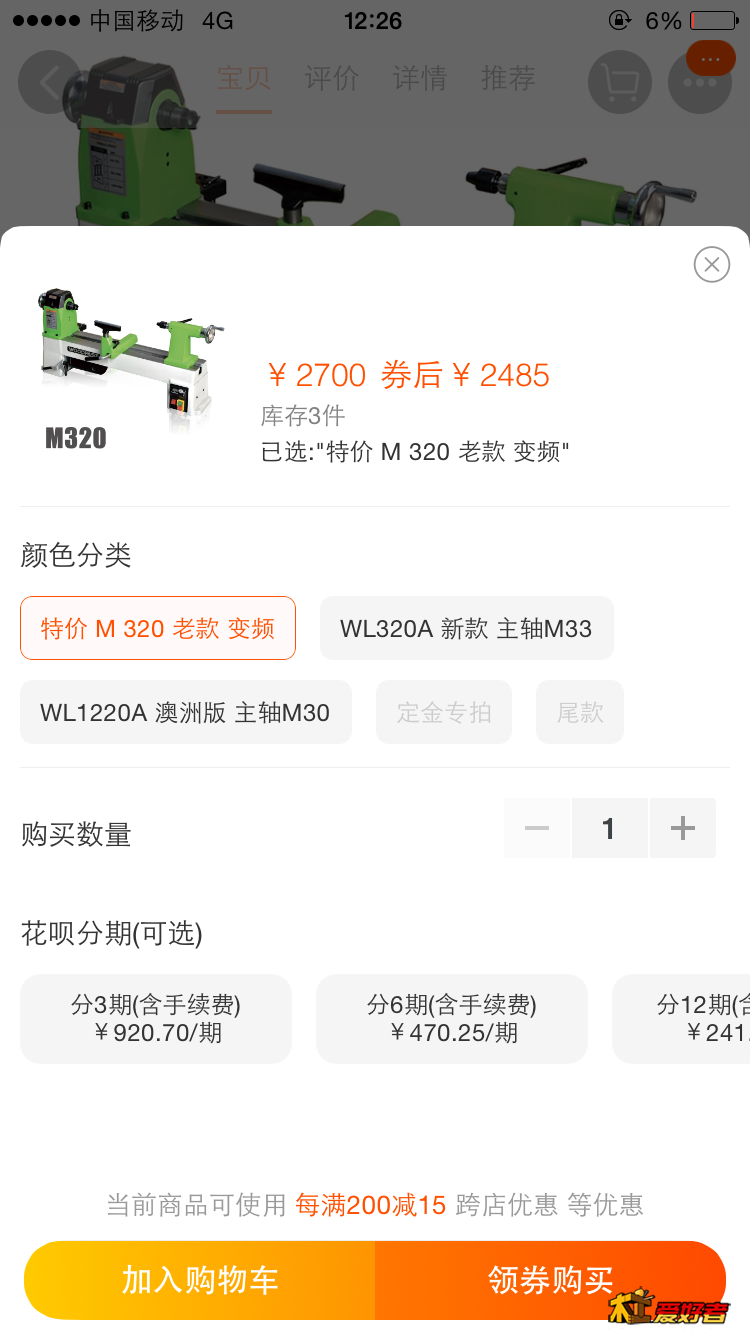Select the WL320A 新款 主轴M33 variant
The image size is (750, 1334).
point(466,628)
